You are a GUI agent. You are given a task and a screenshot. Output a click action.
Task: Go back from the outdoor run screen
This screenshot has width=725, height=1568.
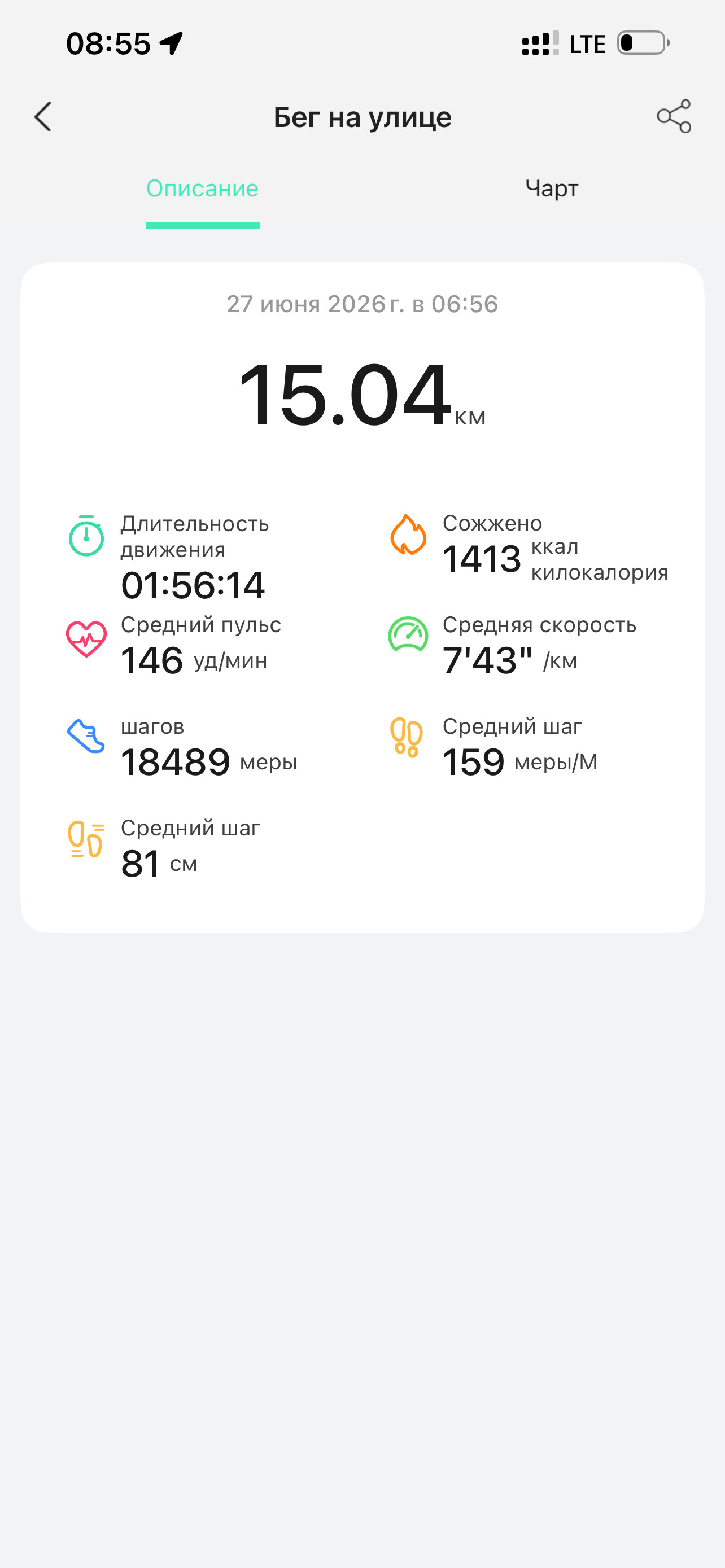click(42, 116)
